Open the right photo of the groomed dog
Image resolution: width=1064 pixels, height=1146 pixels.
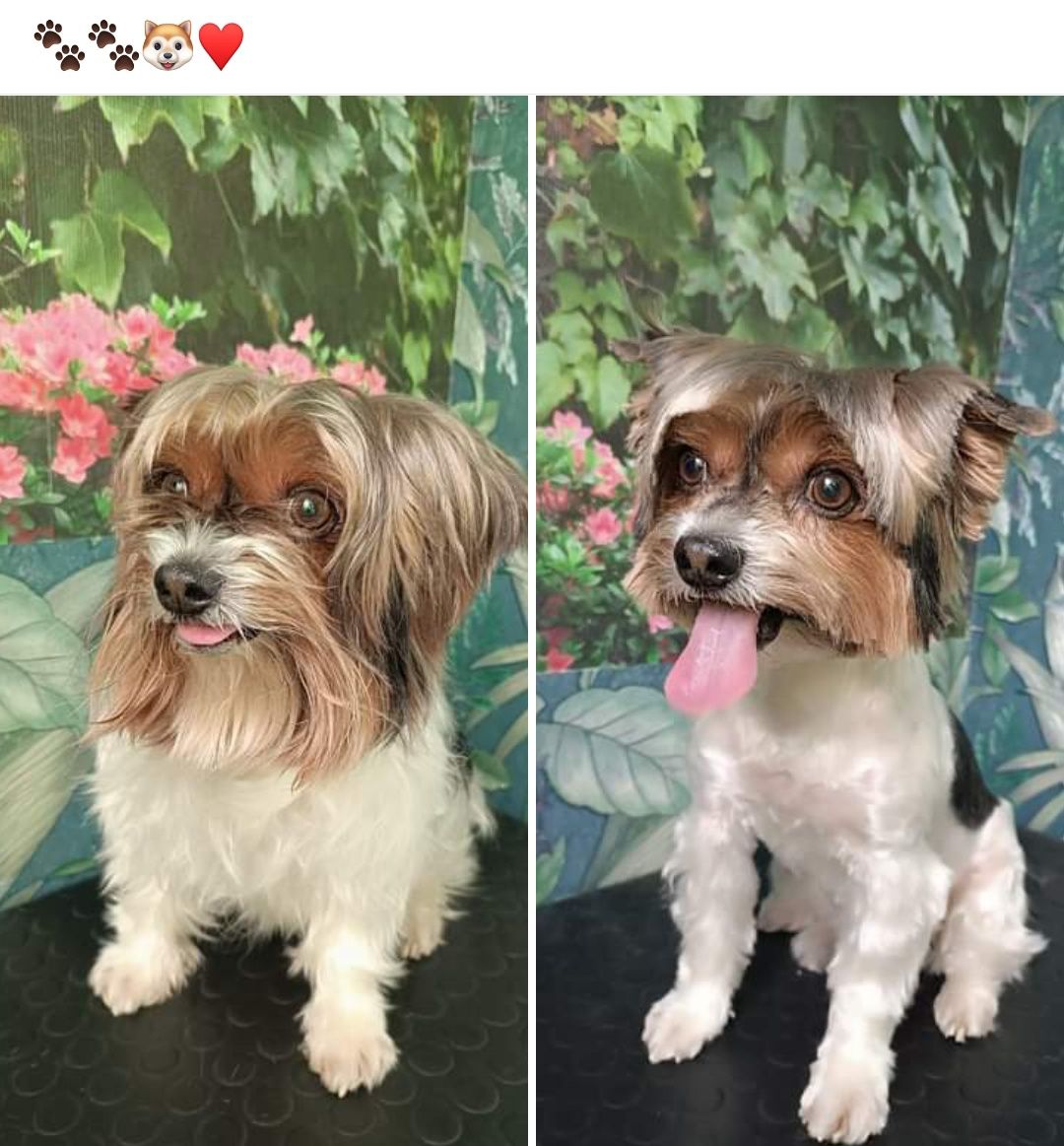point(800,621)
